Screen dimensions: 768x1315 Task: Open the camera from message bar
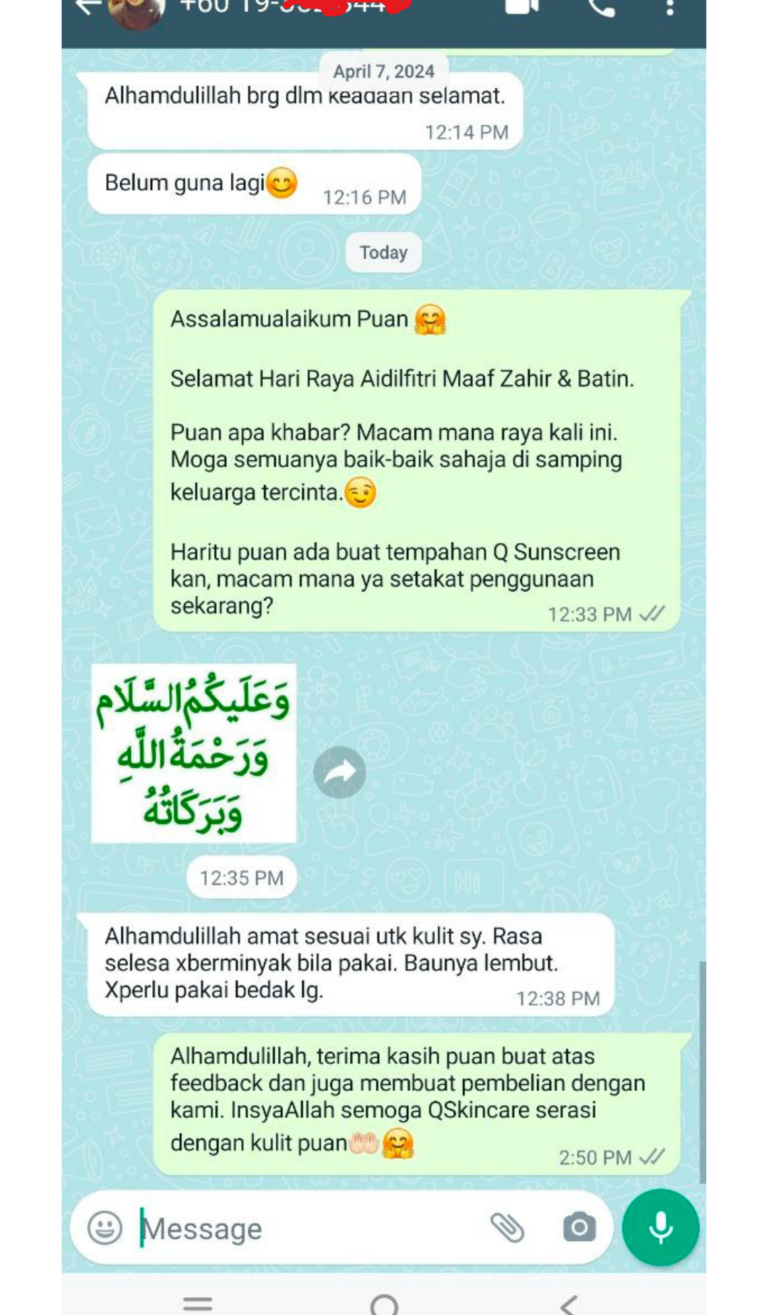pos(579,1227)
